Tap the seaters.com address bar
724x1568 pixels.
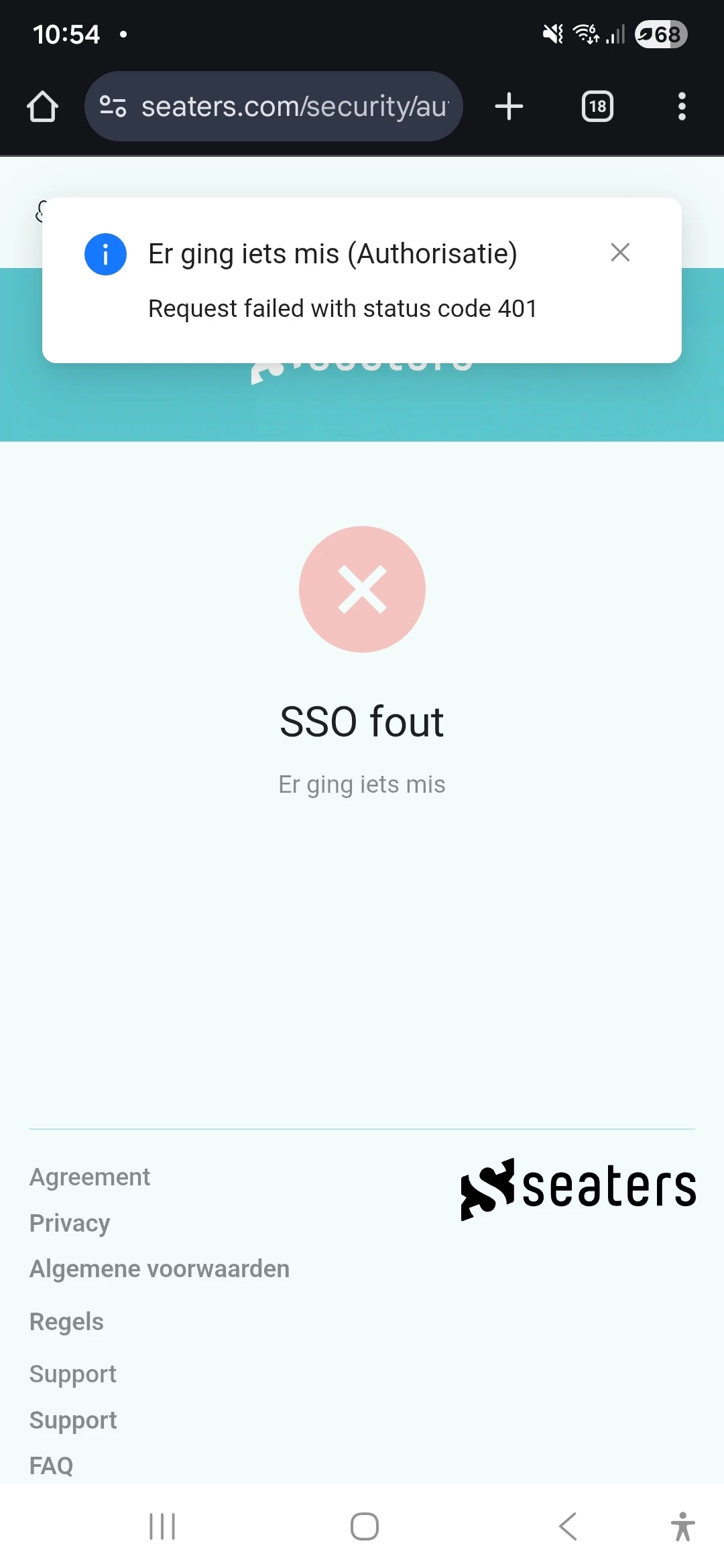click(x=295, y=107)
